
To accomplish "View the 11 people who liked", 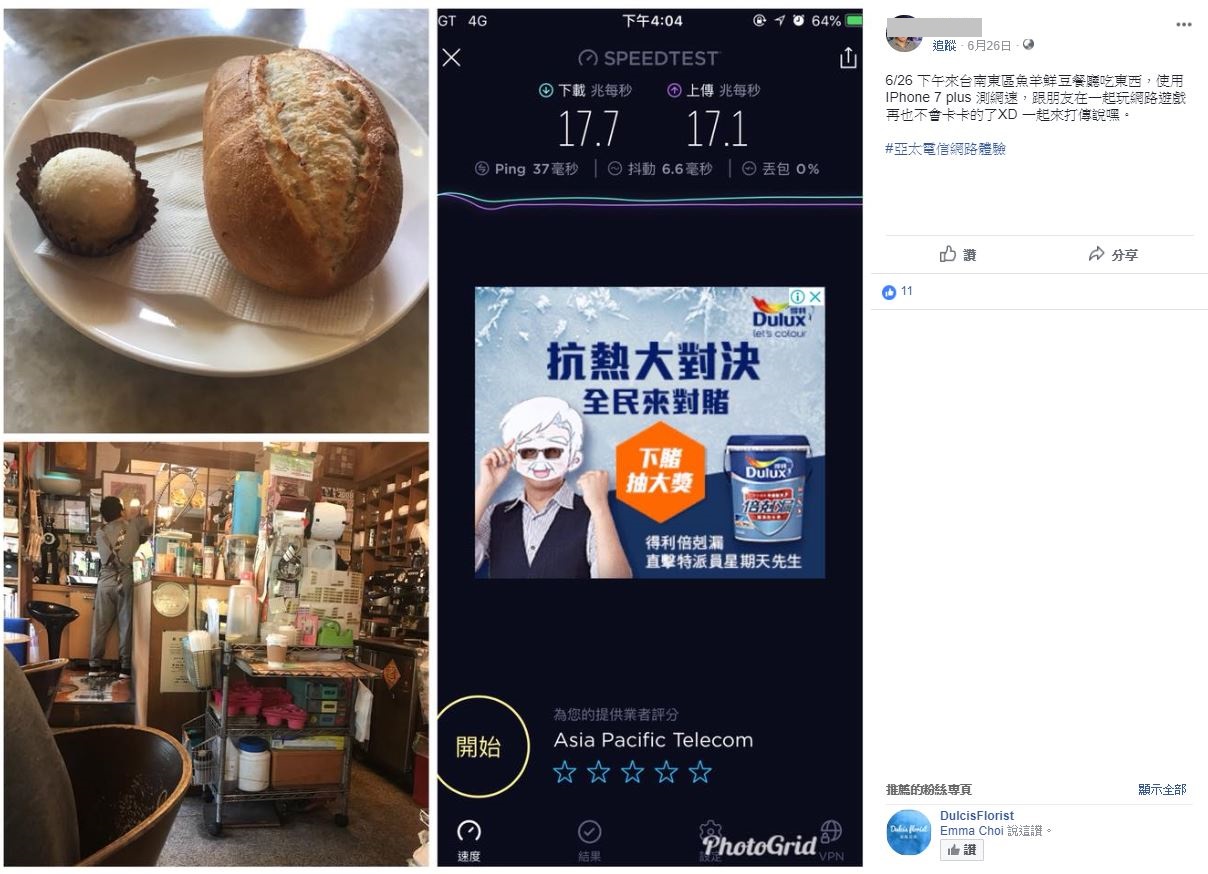I will click(898, 292).
